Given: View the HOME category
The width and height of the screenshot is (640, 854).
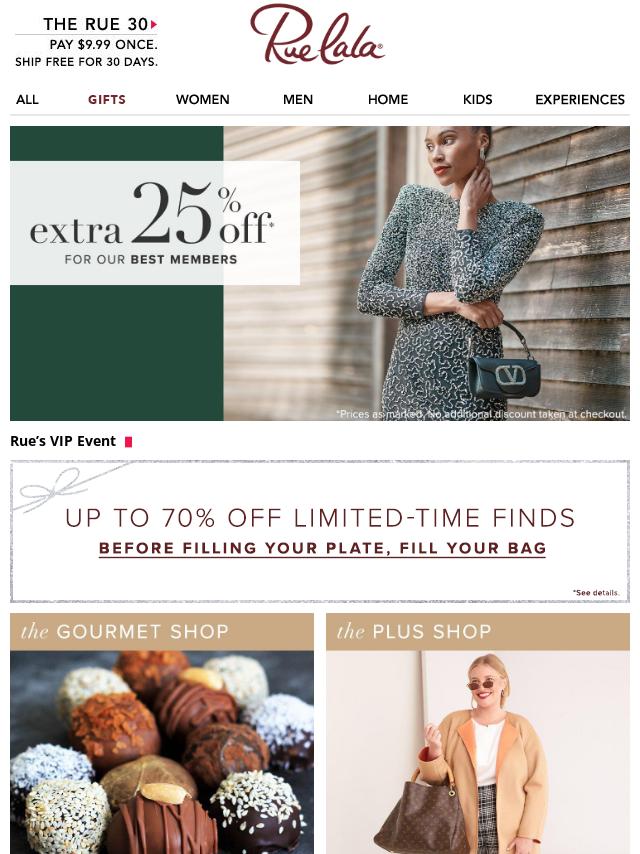Looking at the screenshot, I should [388, 99].
